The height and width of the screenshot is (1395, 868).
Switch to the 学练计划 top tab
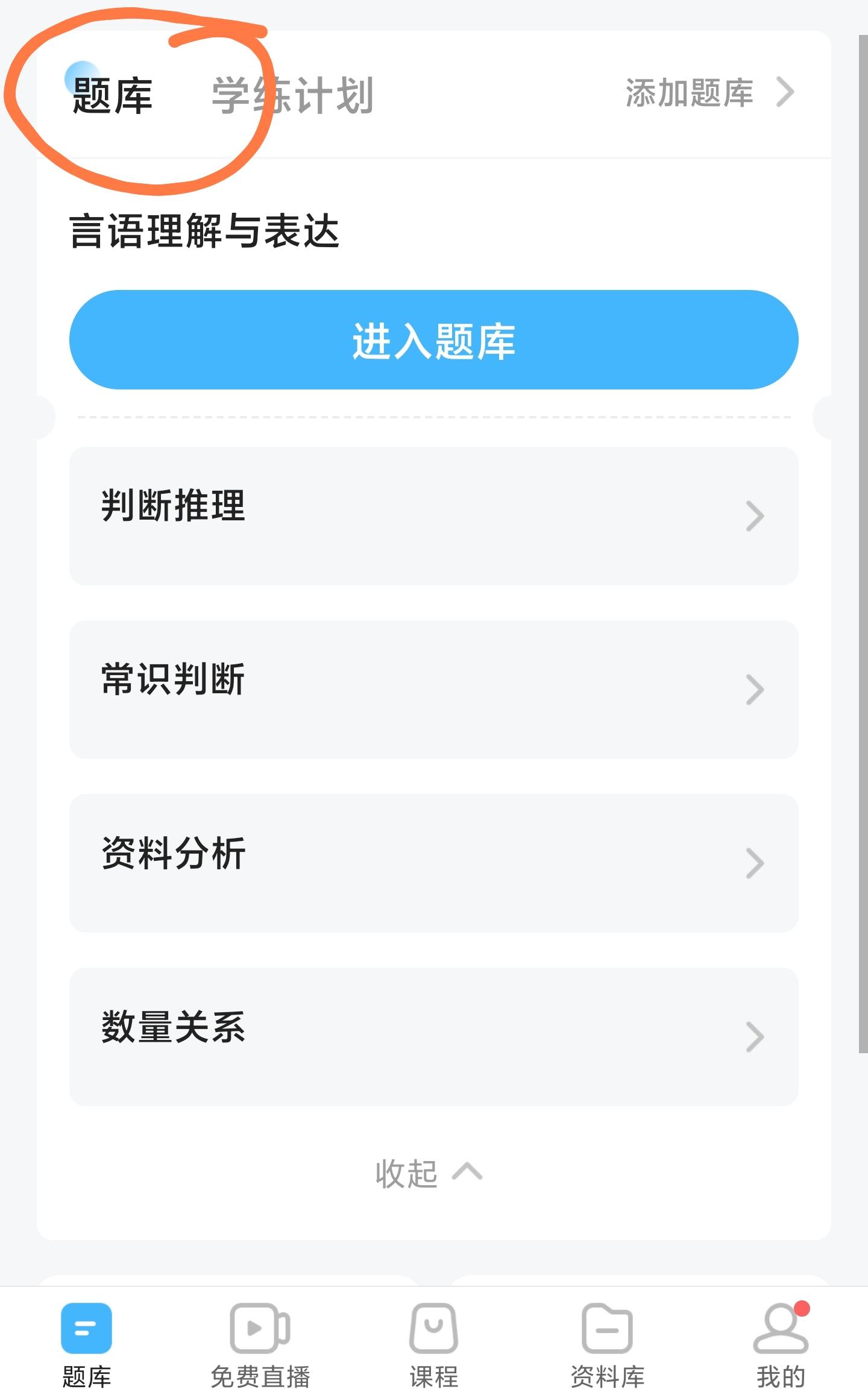[x=293, y=95]
